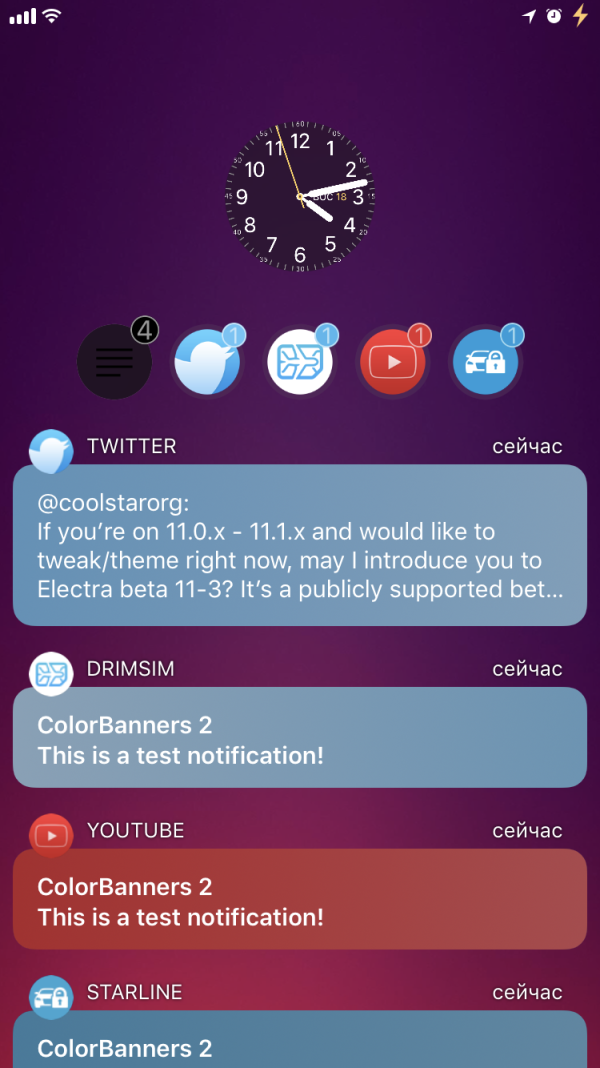Tap the analog clock widget
The width and height of the screenshot is (600, 1068).
pyautogui.click(x=300, y=198)
